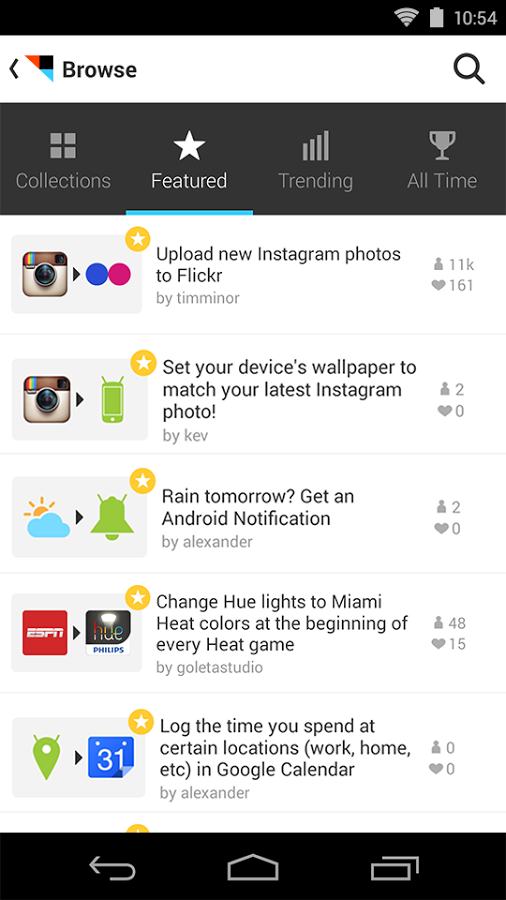Open the Instagram photos to Flickr recipe
The width and height of the screenshot is (506, 900).
pyautogui.click(x=253, y=275)
